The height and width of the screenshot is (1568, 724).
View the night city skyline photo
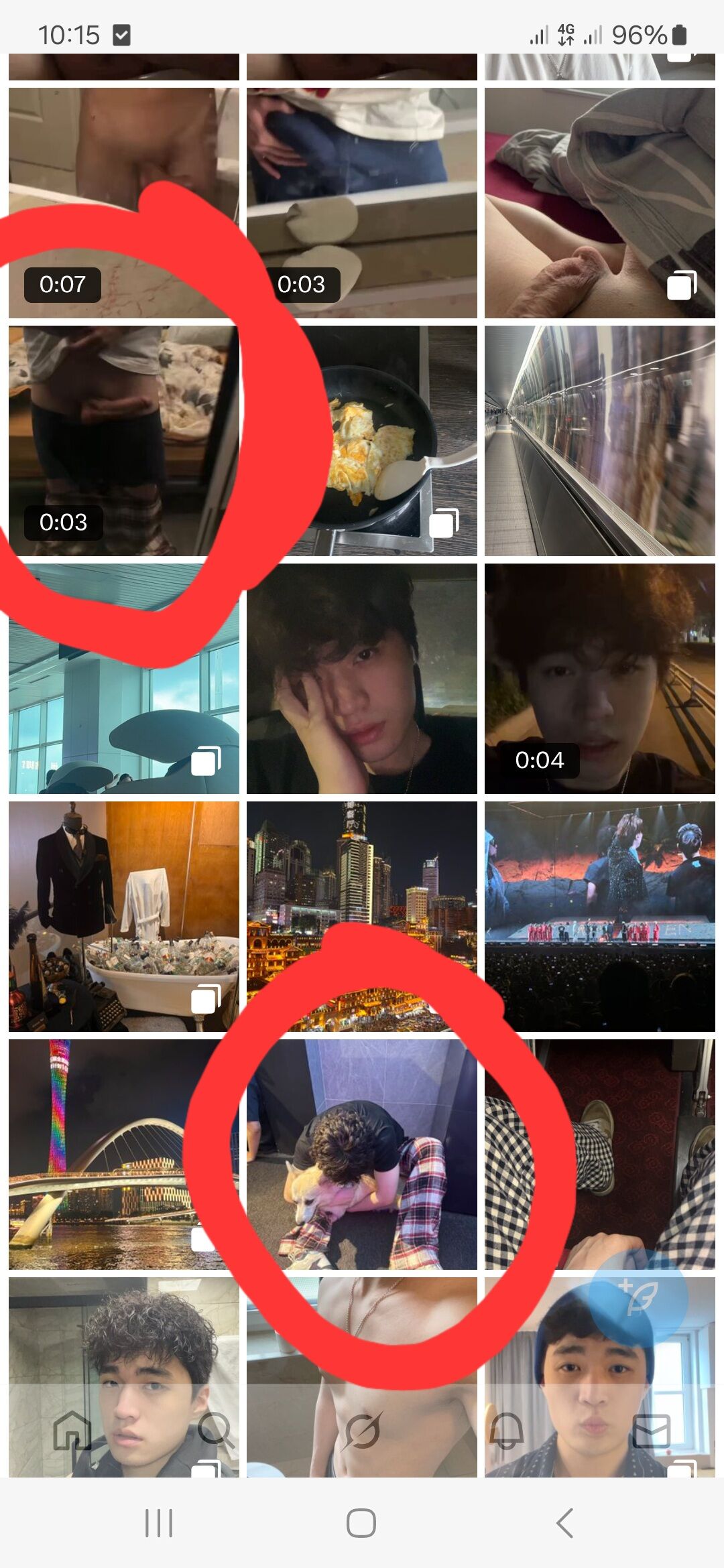click(362, 871)
